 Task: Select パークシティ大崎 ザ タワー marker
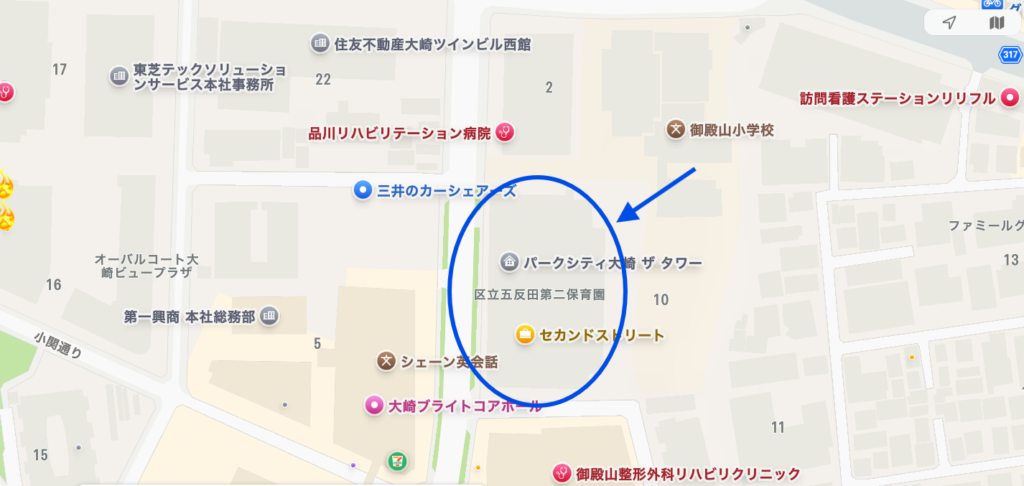pyautogui.click(x=510, y=263)
